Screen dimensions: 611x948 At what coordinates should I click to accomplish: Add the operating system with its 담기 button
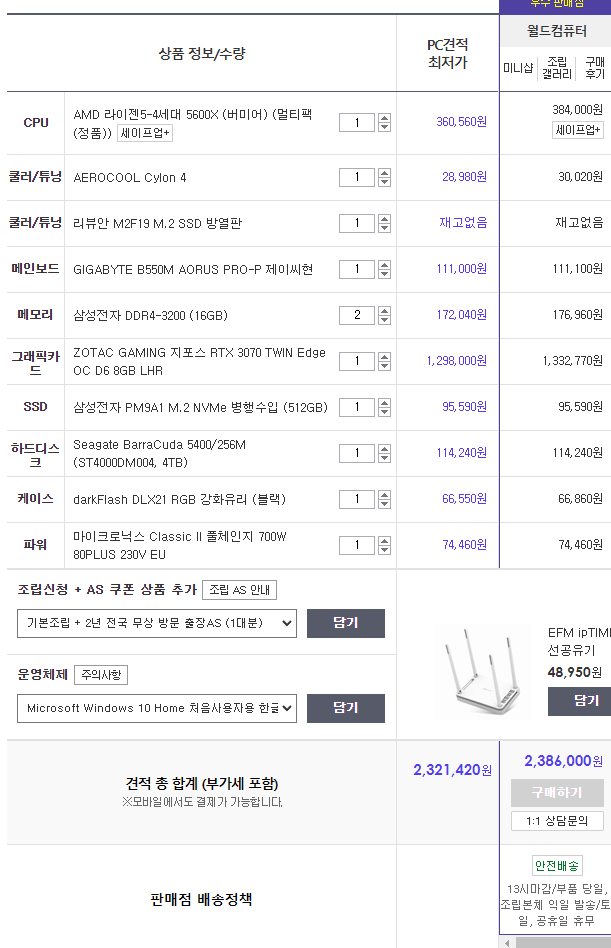(346, 708)
